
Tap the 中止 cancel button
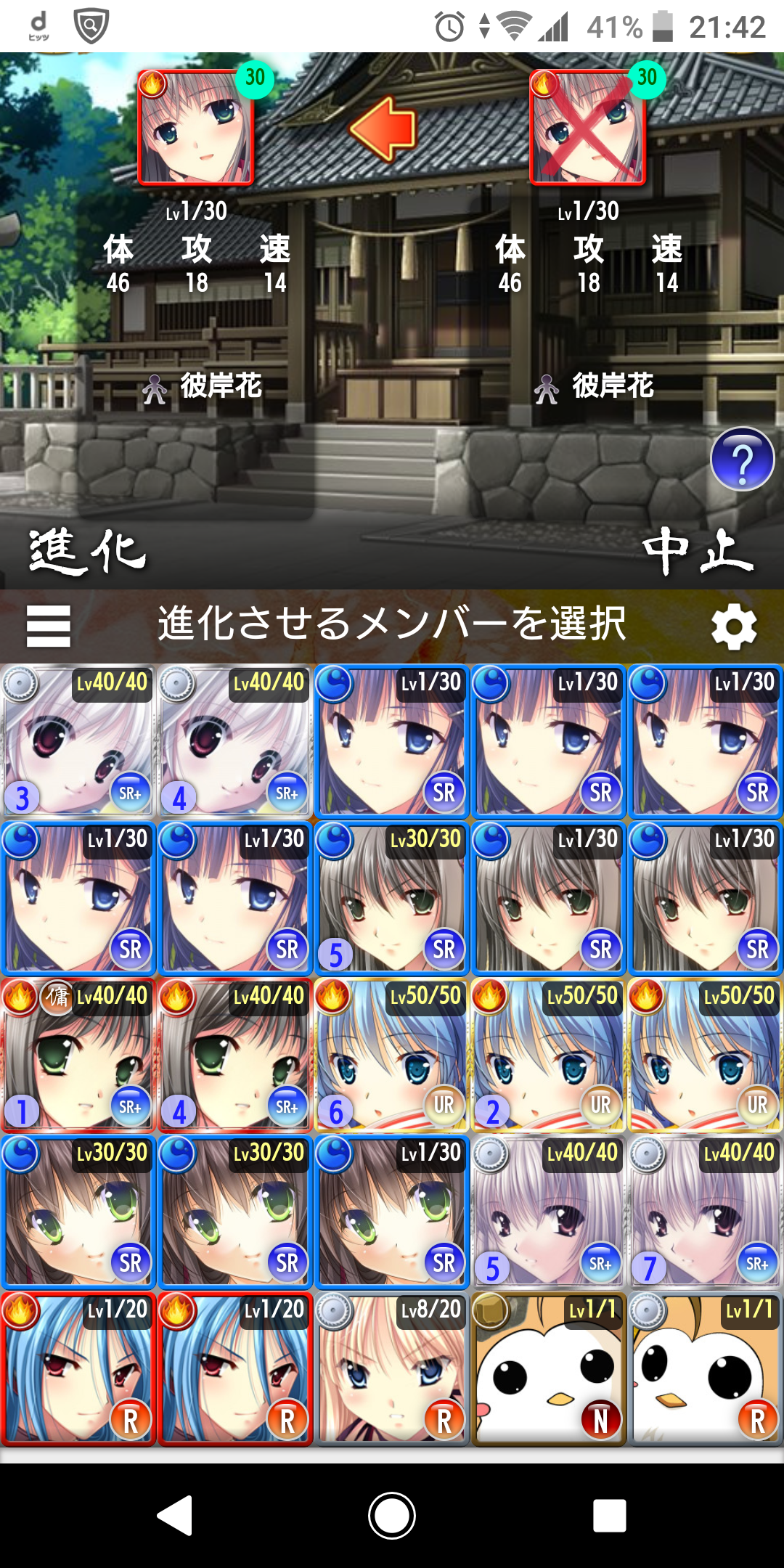point(697,552)
